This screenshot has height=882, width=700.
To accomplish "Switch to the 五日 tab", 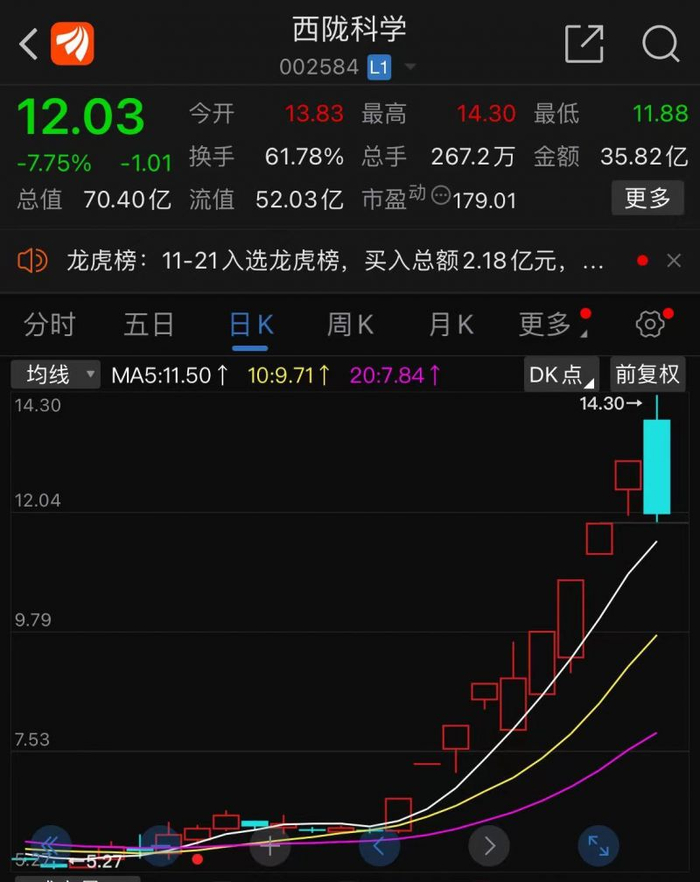I will pos(149,324).
